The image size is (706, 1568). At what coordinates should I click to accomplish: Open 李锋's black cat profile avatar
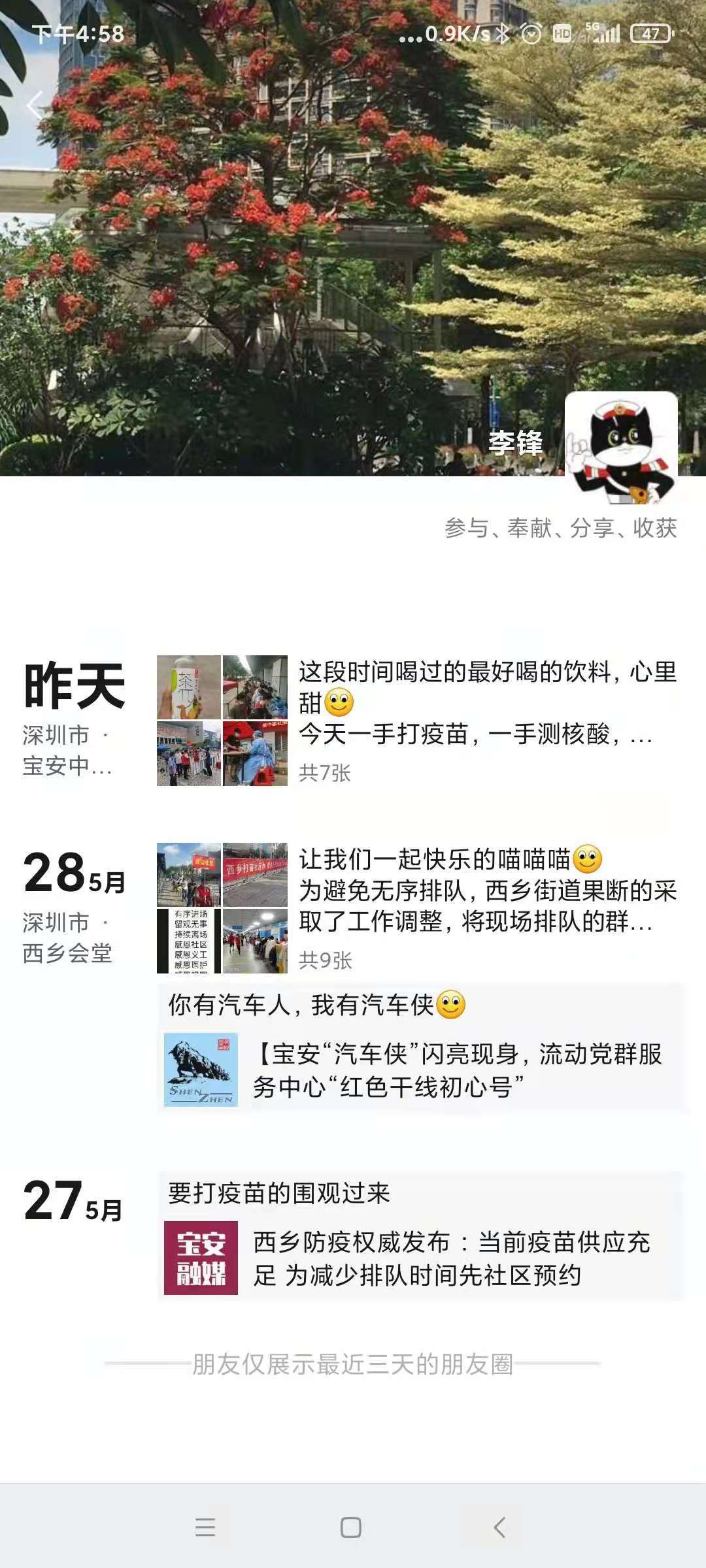point(621,448)
